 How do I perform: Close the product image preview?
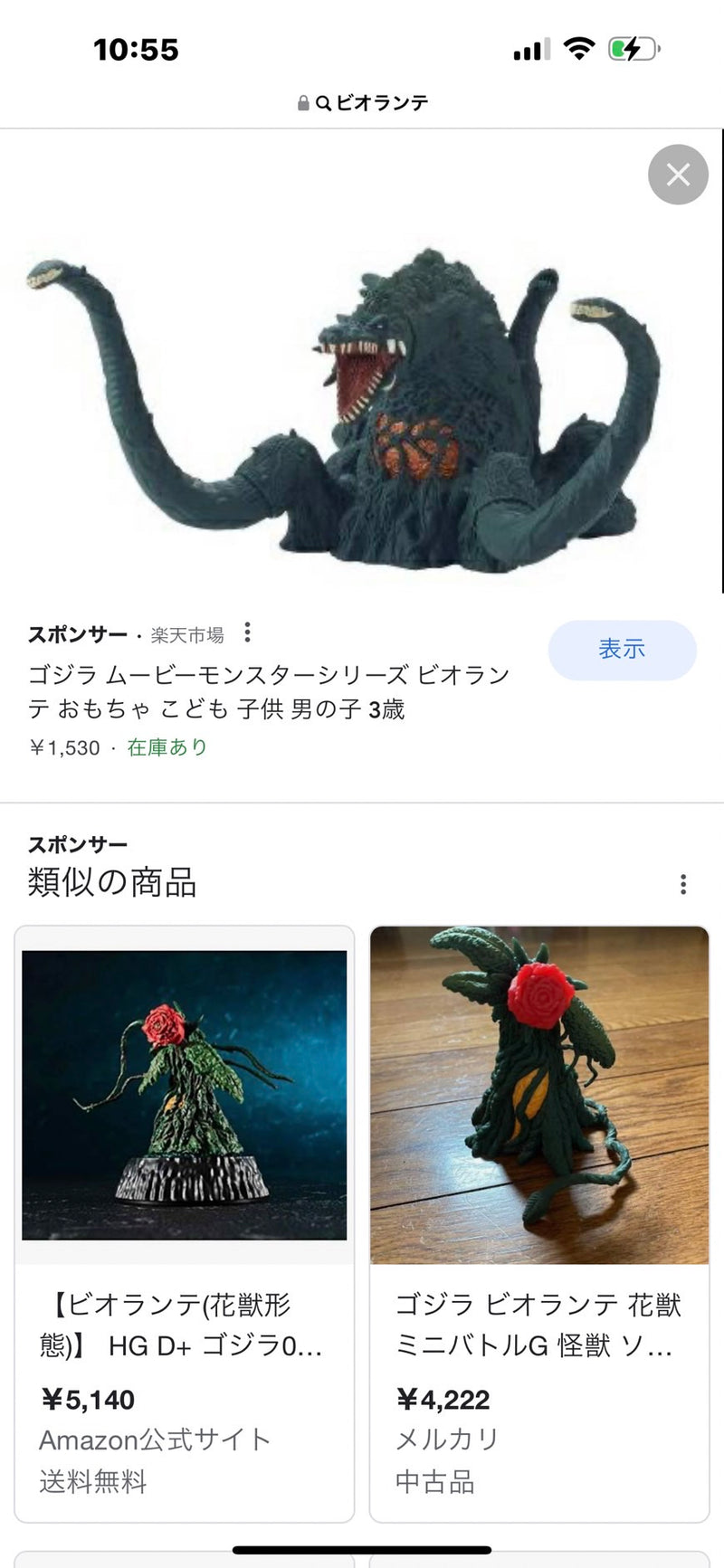678,175
